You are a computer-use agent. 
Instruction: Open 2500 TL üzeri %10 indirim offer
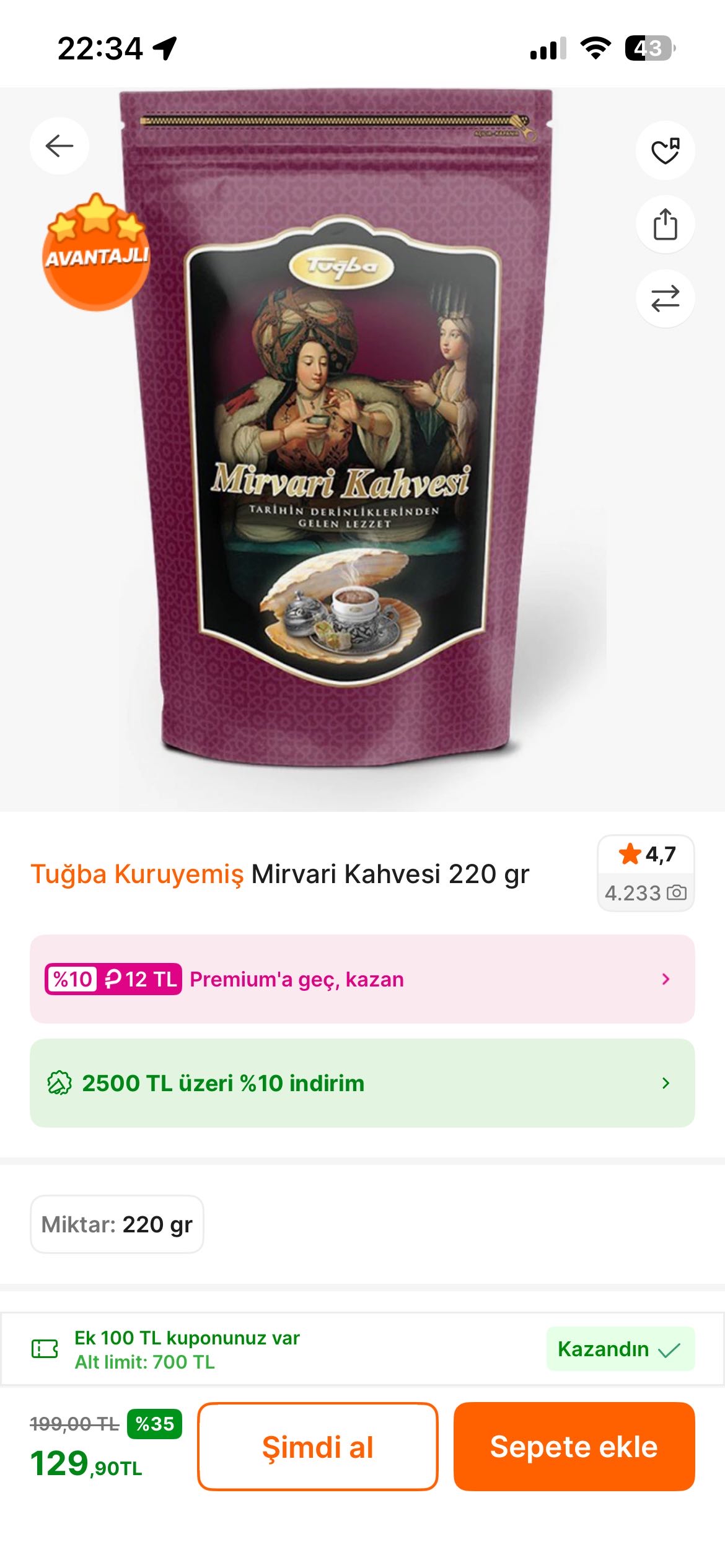coord(362,1083)
